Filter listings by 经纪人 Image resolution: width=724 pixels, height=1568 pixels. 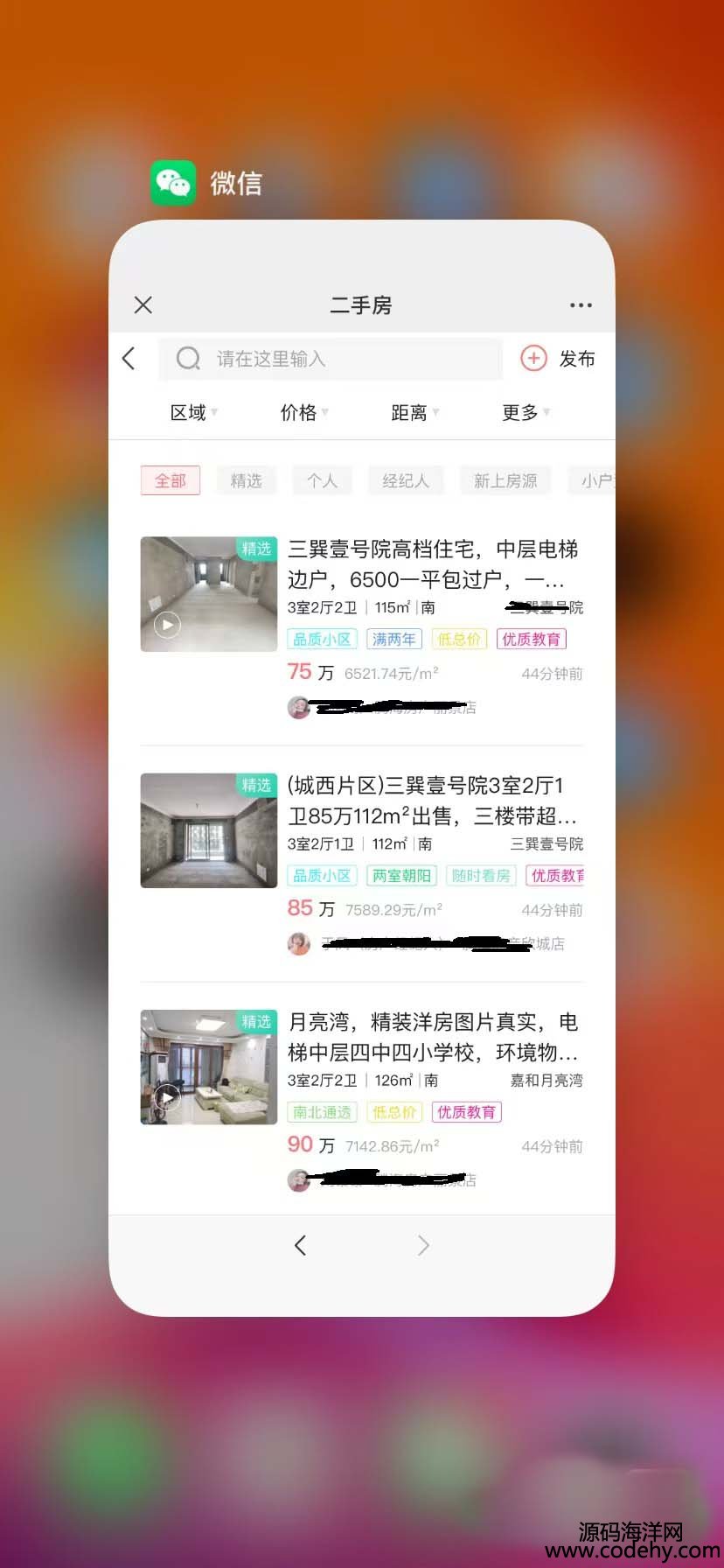[x=406, y=480]
